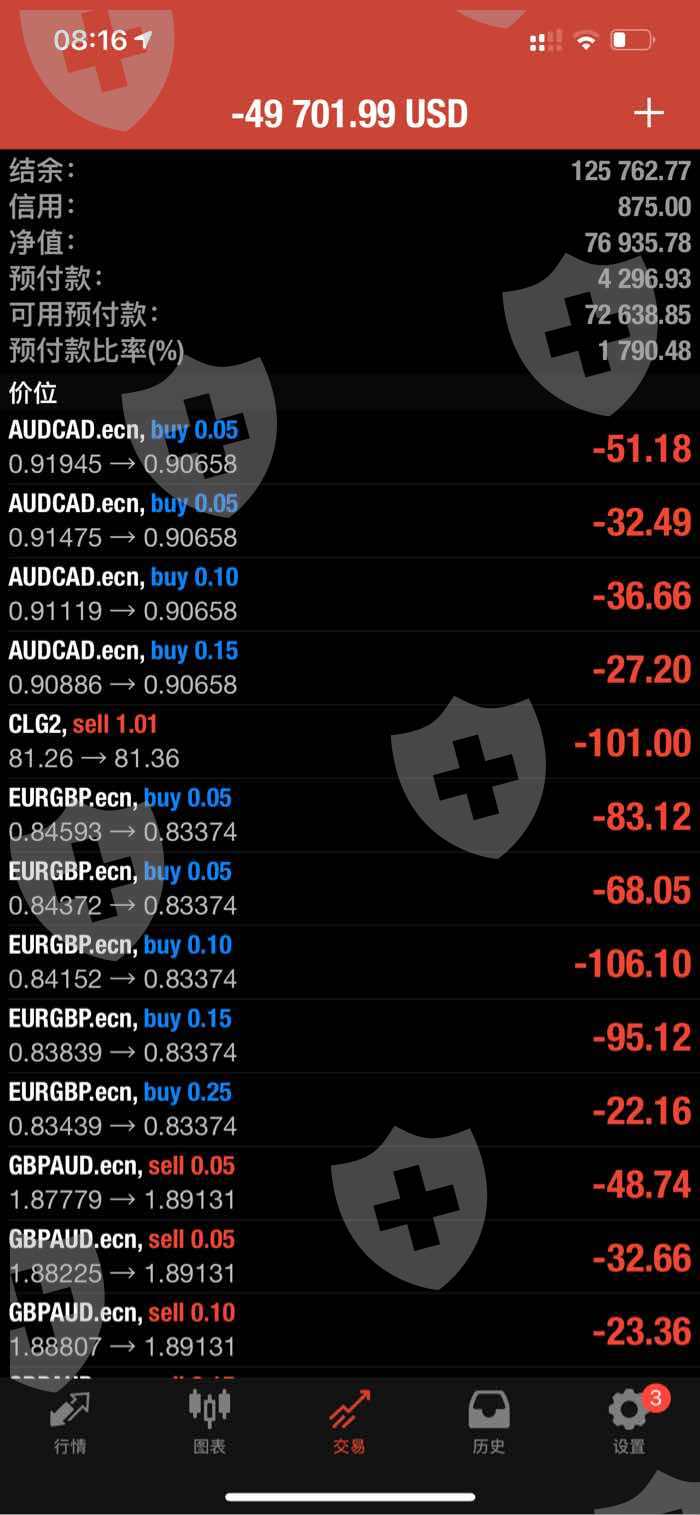This screenshot has width=700, height=1515.
Task: Go to the 历史 history tab
Action: click(489, 1422)
